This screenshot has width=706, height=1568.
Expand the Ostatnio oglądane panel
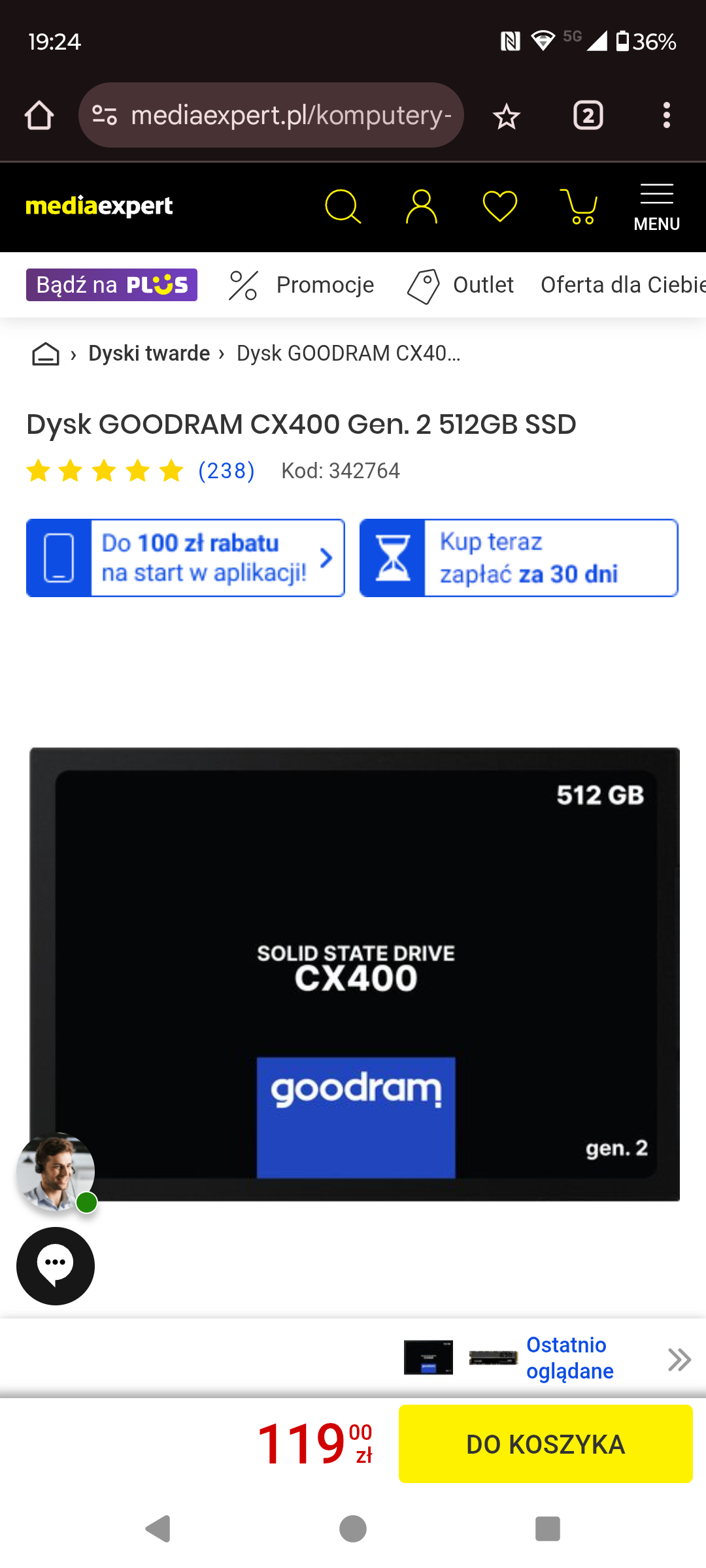(x=679, y=1359)
